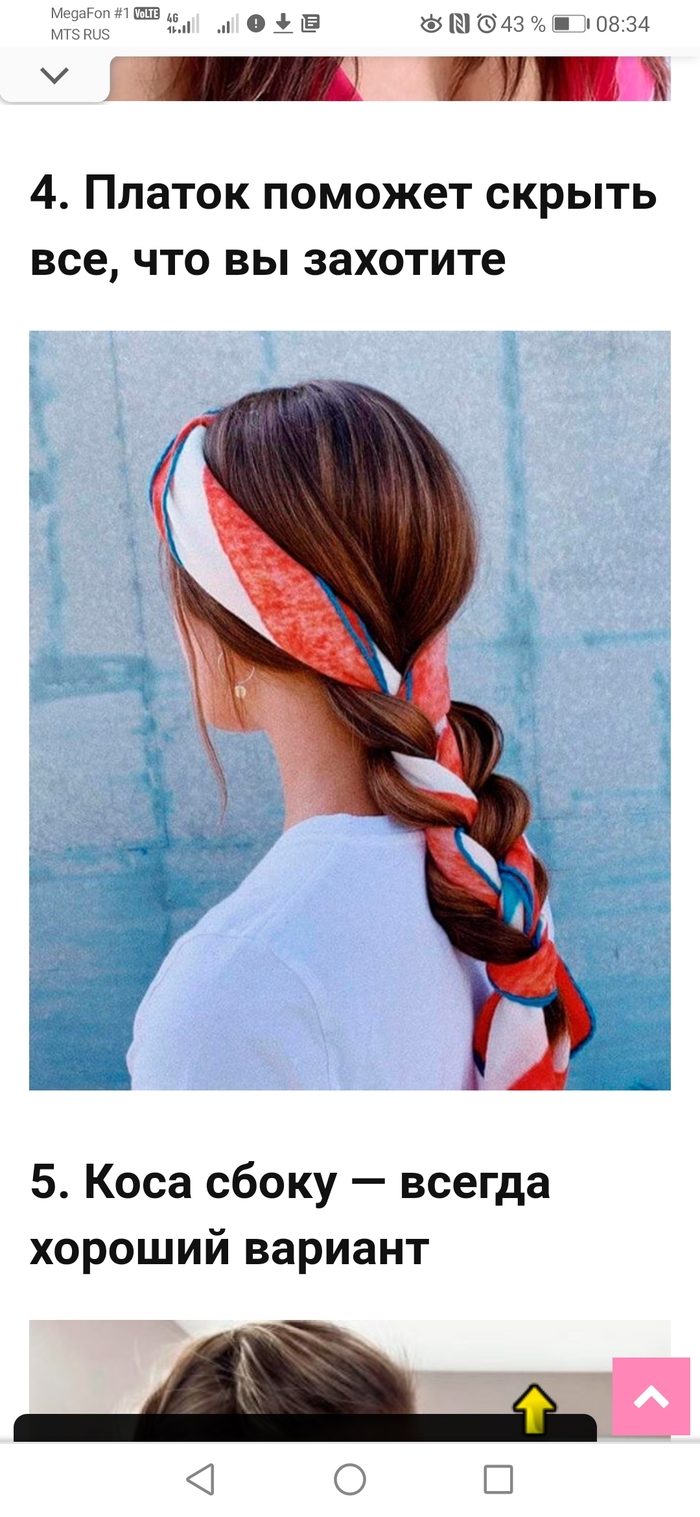Collapse the top chevron-down panel
The image size is (700, 1517).
click(x=54, y=76)
